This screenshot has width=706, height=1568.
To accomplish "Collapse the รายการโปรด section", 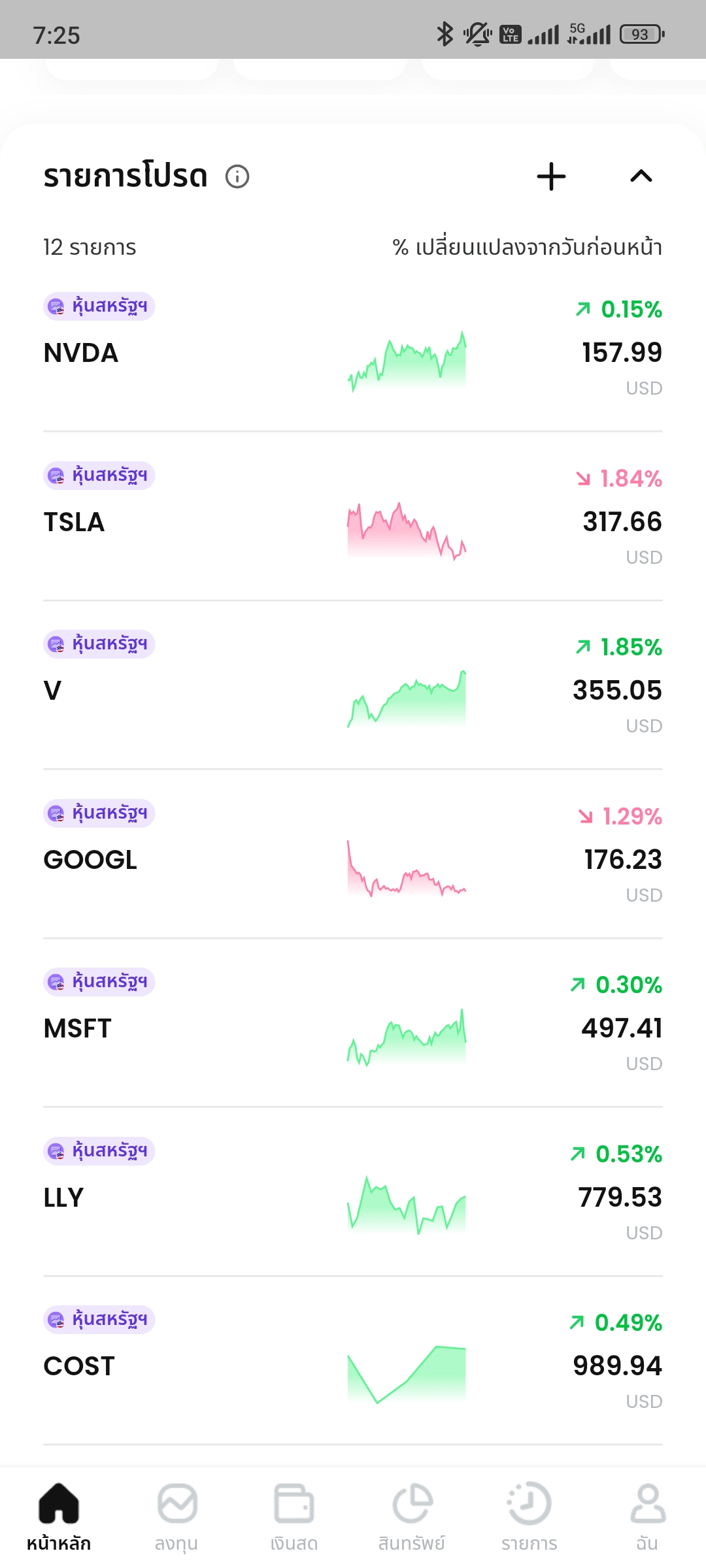I will tap(641, 176).
